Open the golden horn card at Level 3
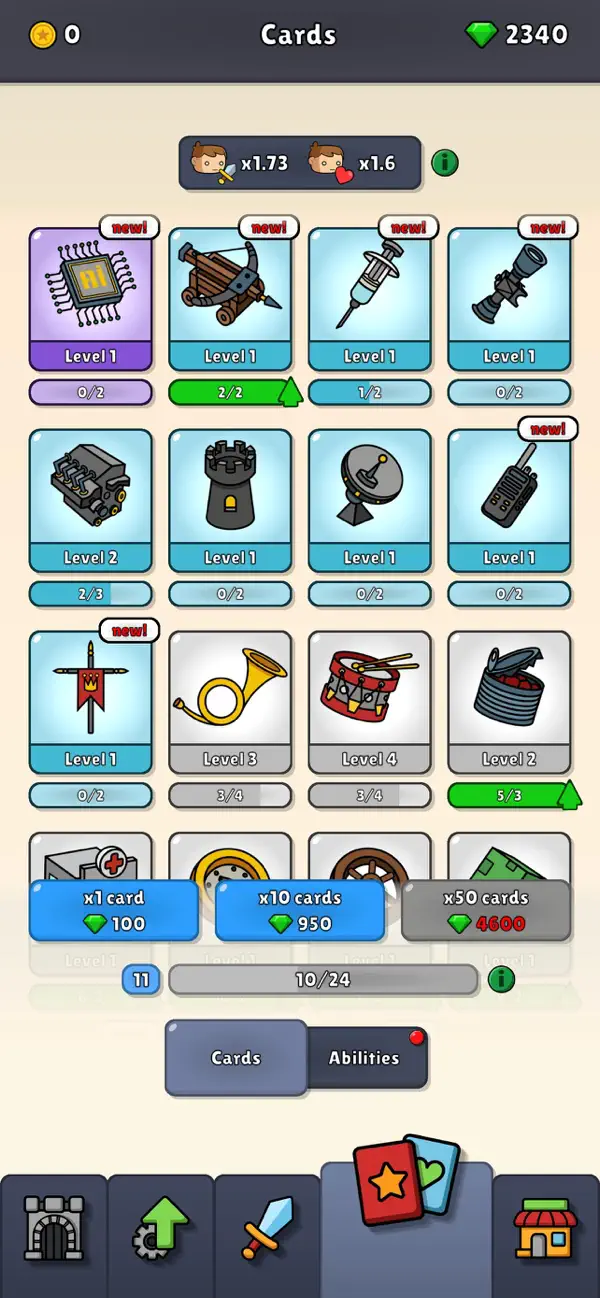The height and width of the screenshot is (1298, 600). (230, 702)
